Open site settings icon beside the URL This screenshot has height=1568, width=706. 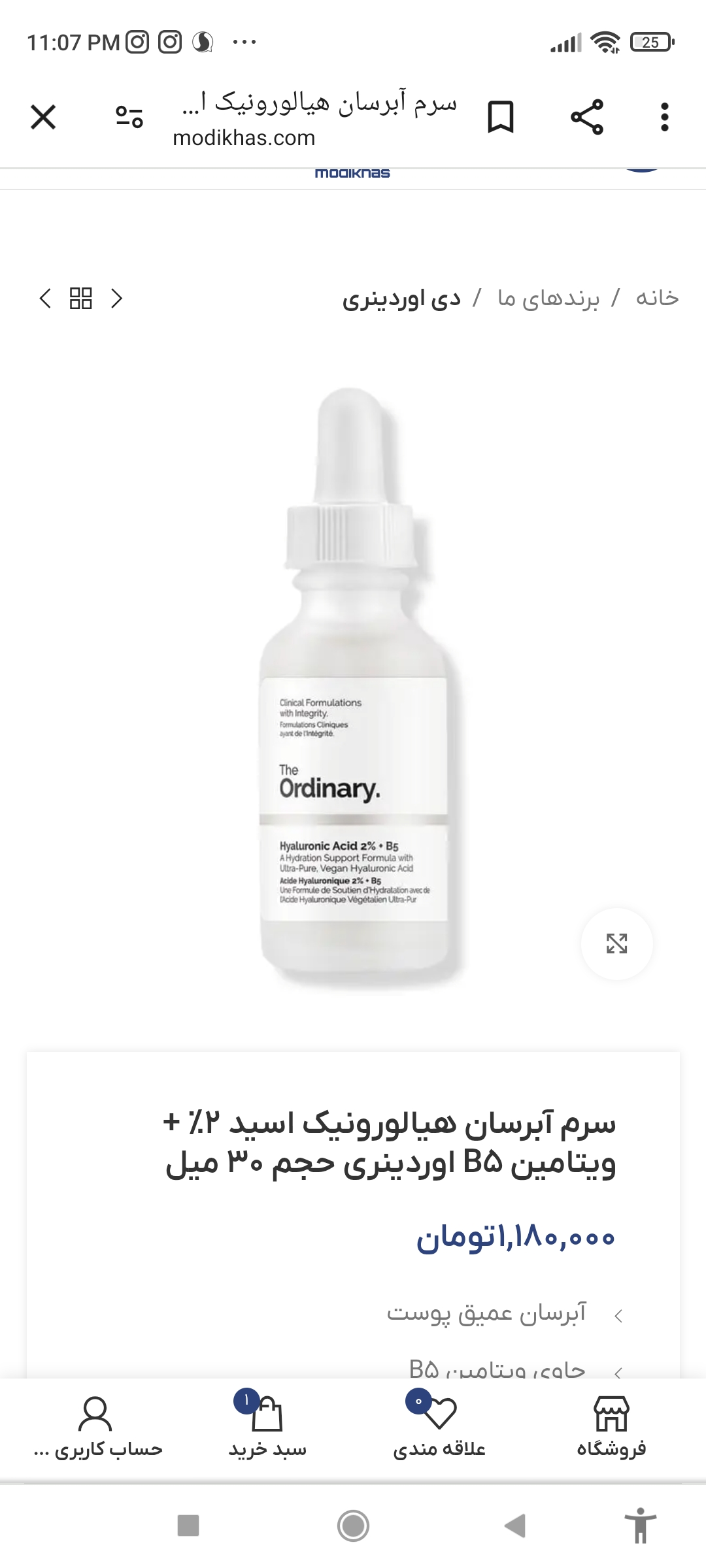click(129, 118)
